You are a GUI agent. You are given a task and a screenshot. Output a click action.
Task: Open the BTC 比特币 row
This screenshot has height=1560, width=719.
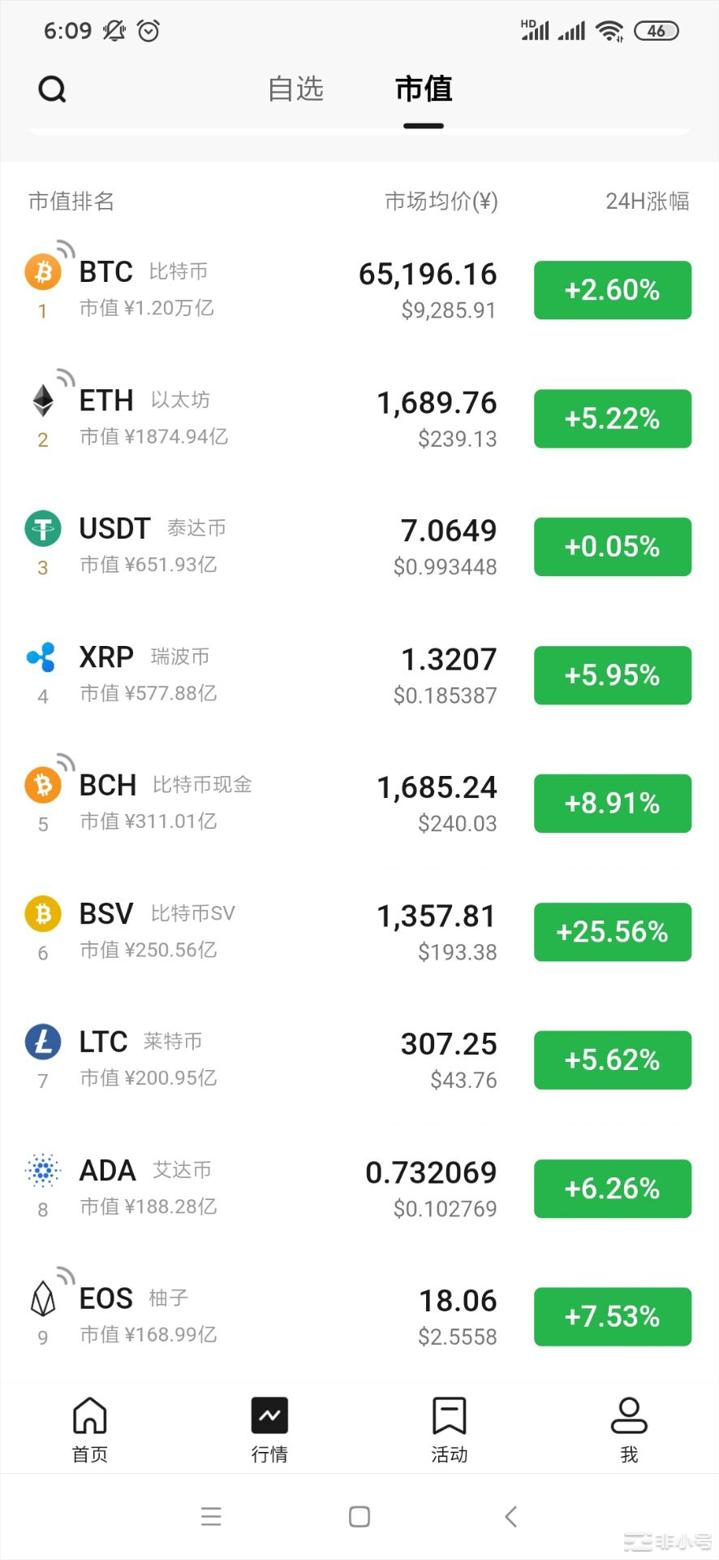click(359, 290)
